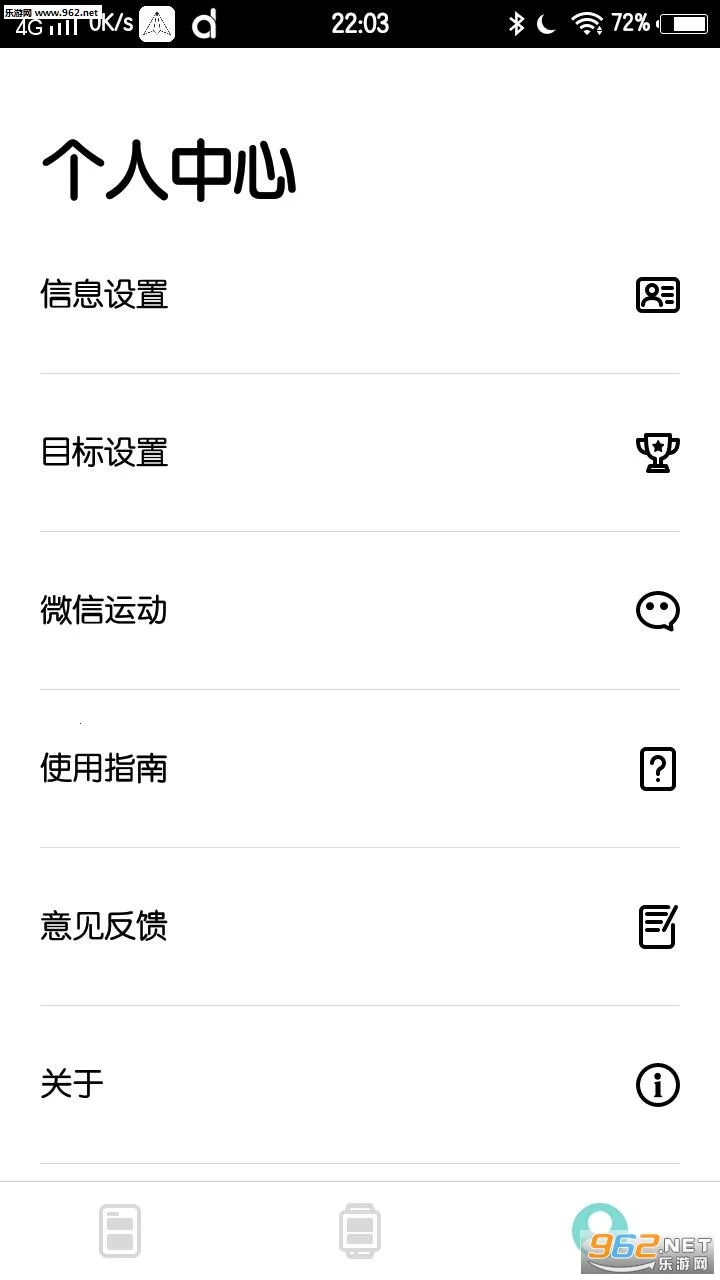Tap the circled info icon beside 关于

(657, 1085)
